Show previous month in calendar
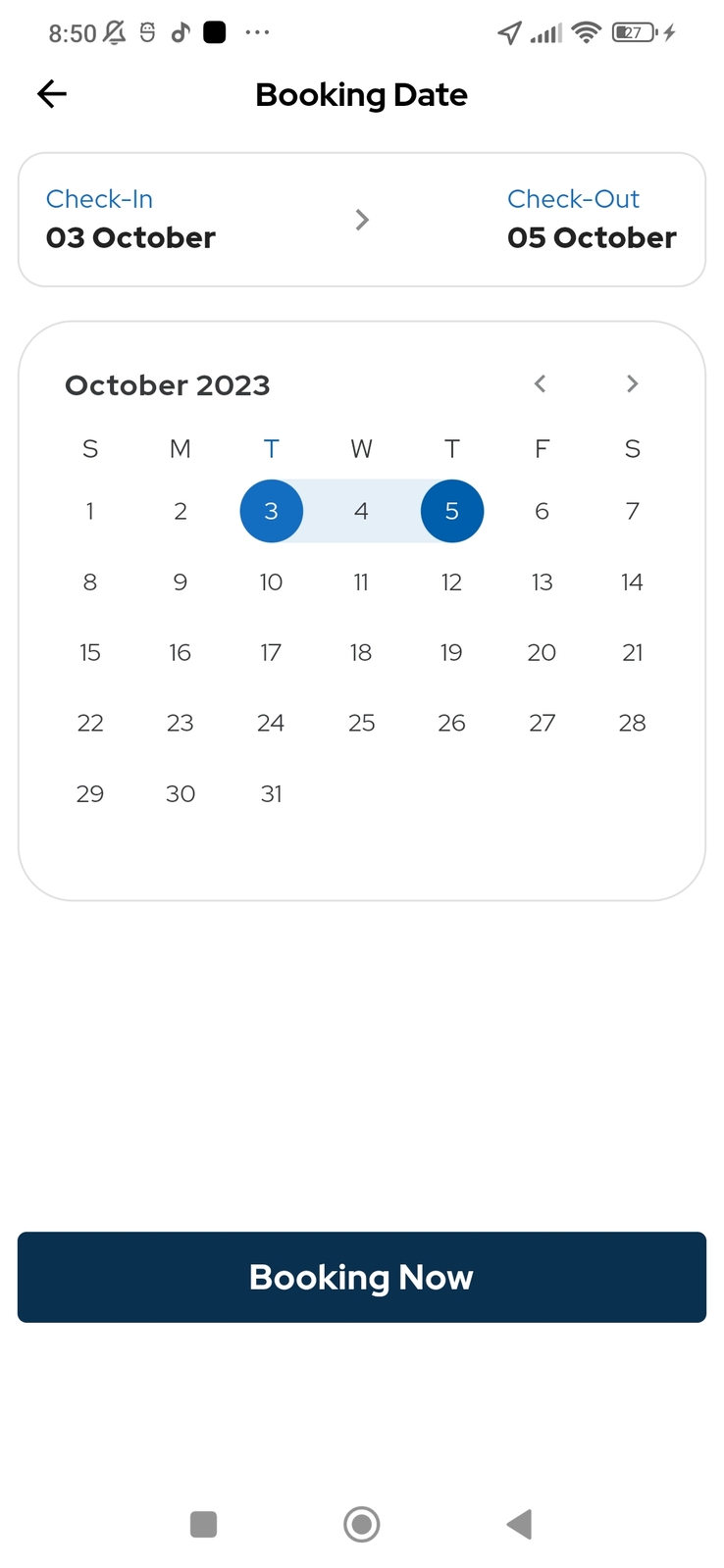 pyautogui.click(x=540, y=383)
